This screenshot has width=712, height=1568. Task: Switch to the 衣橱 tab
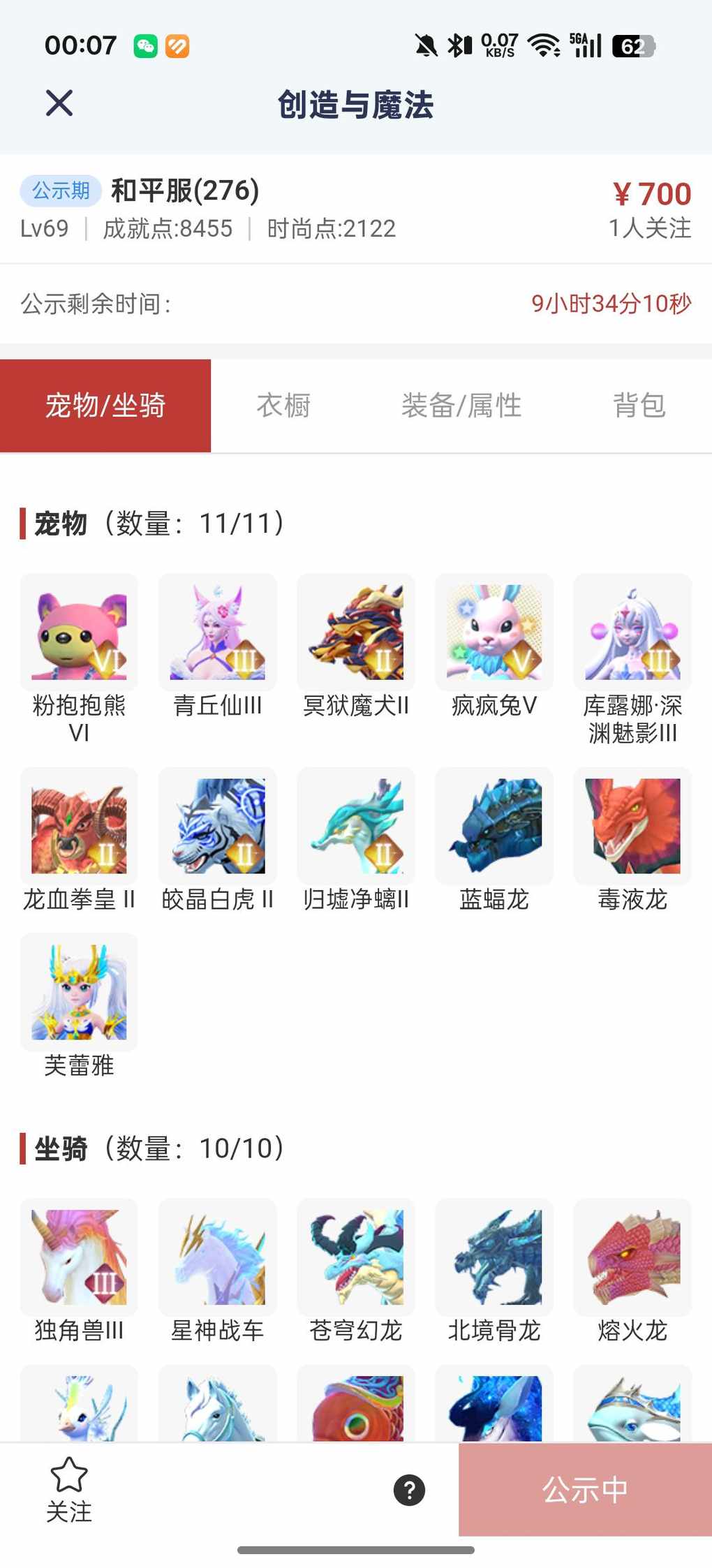[283, 406]
